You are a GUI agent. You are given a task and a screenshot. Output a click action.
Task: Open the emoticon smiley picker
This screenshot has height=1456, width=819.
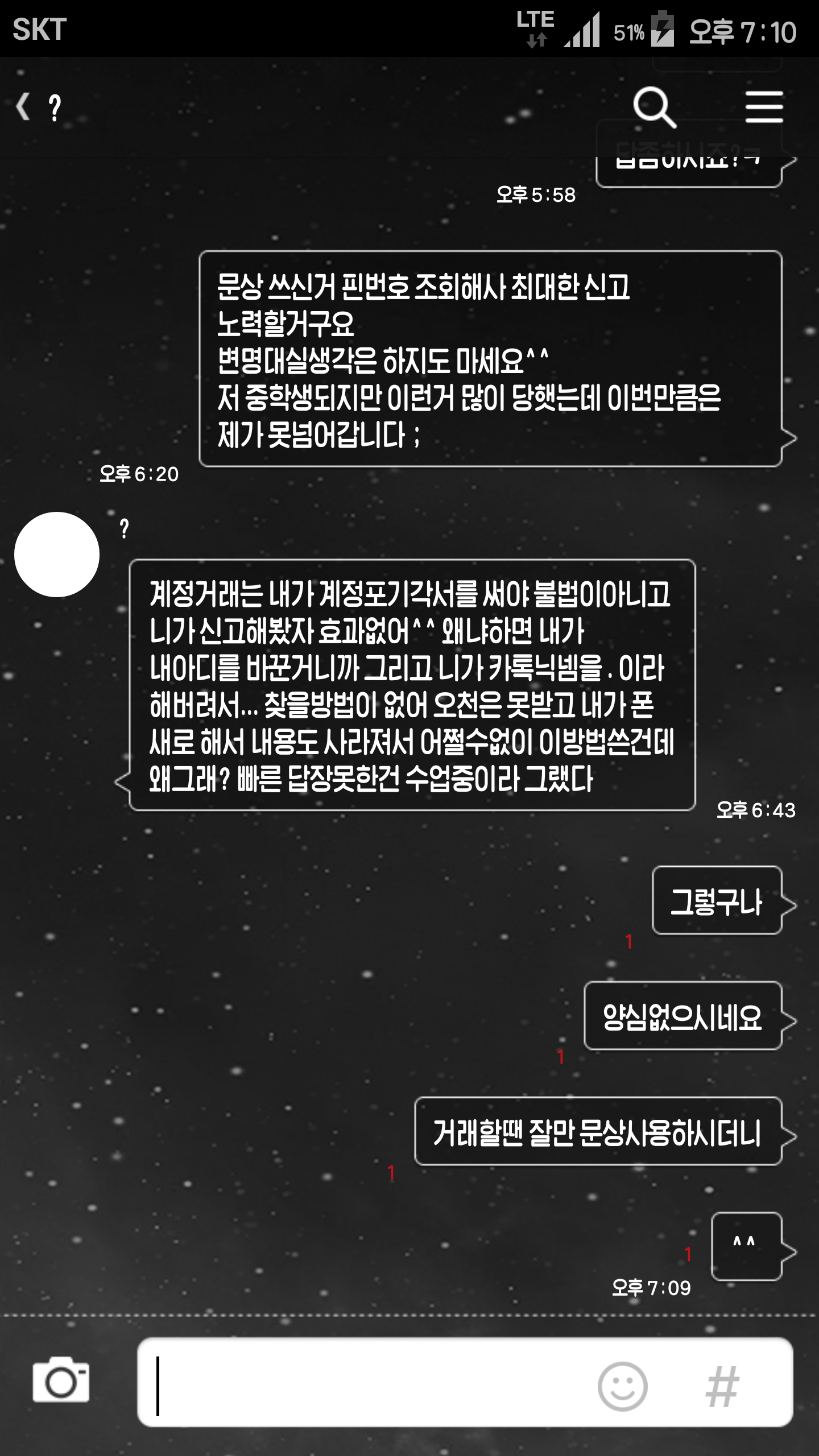point(622,1386)
